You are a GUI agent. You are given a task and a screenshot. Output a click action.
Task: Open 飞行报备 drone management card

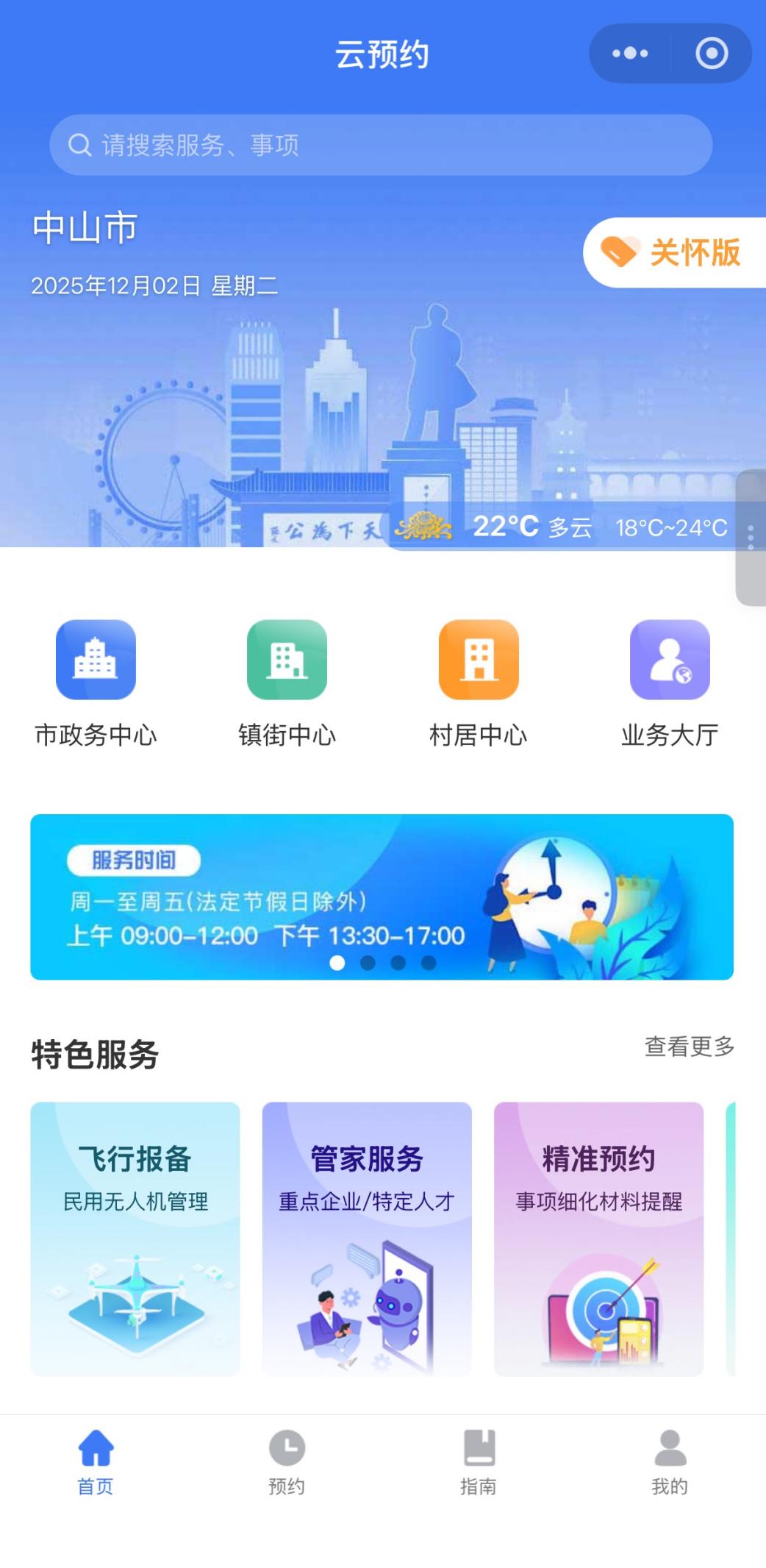135,1239
